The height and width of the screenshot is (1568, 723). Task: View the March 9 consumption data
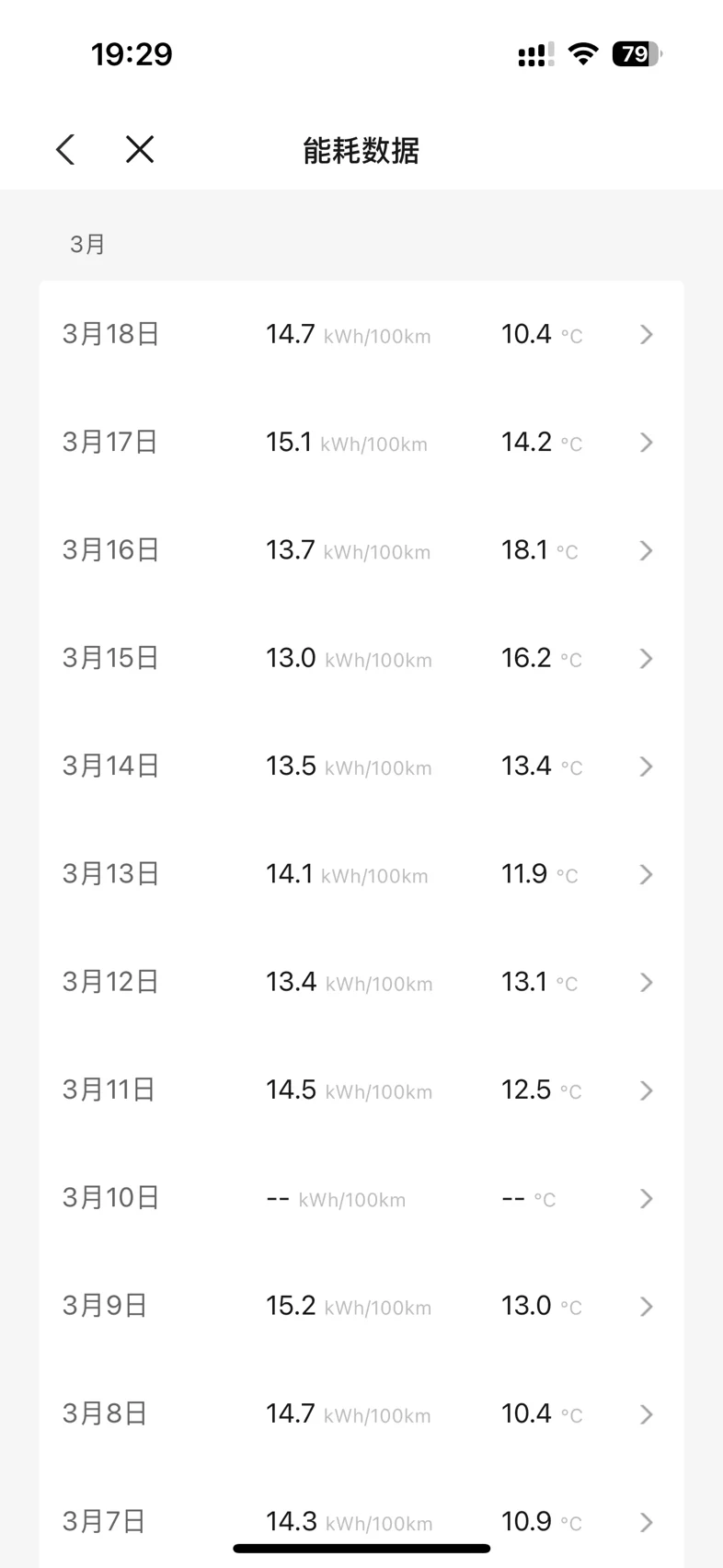click(361, 1306)
